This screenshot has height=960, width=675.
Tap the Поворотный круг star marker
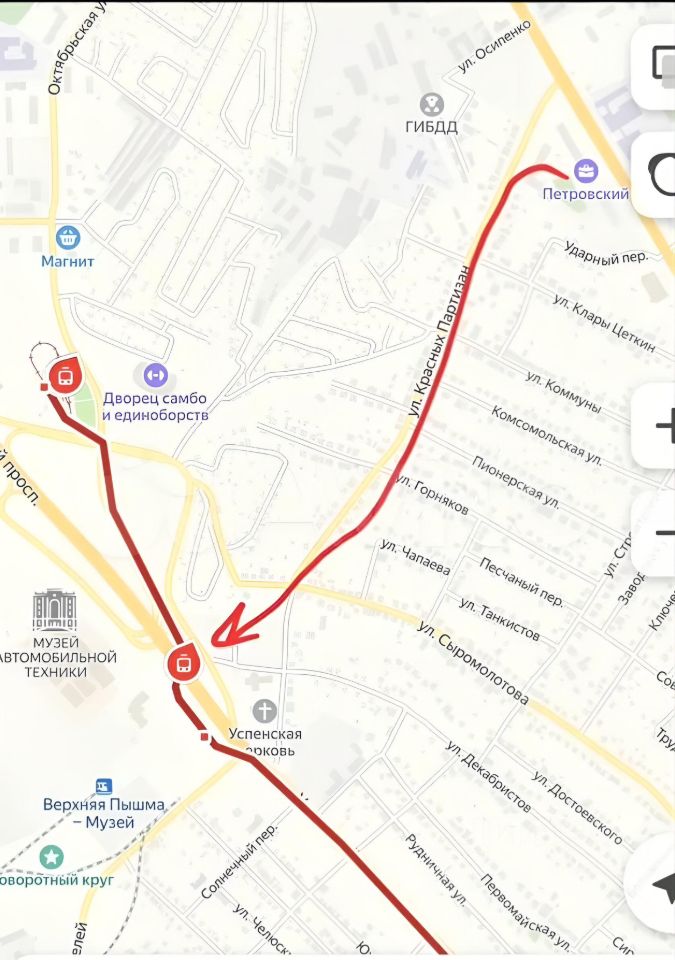click(51, 857)
